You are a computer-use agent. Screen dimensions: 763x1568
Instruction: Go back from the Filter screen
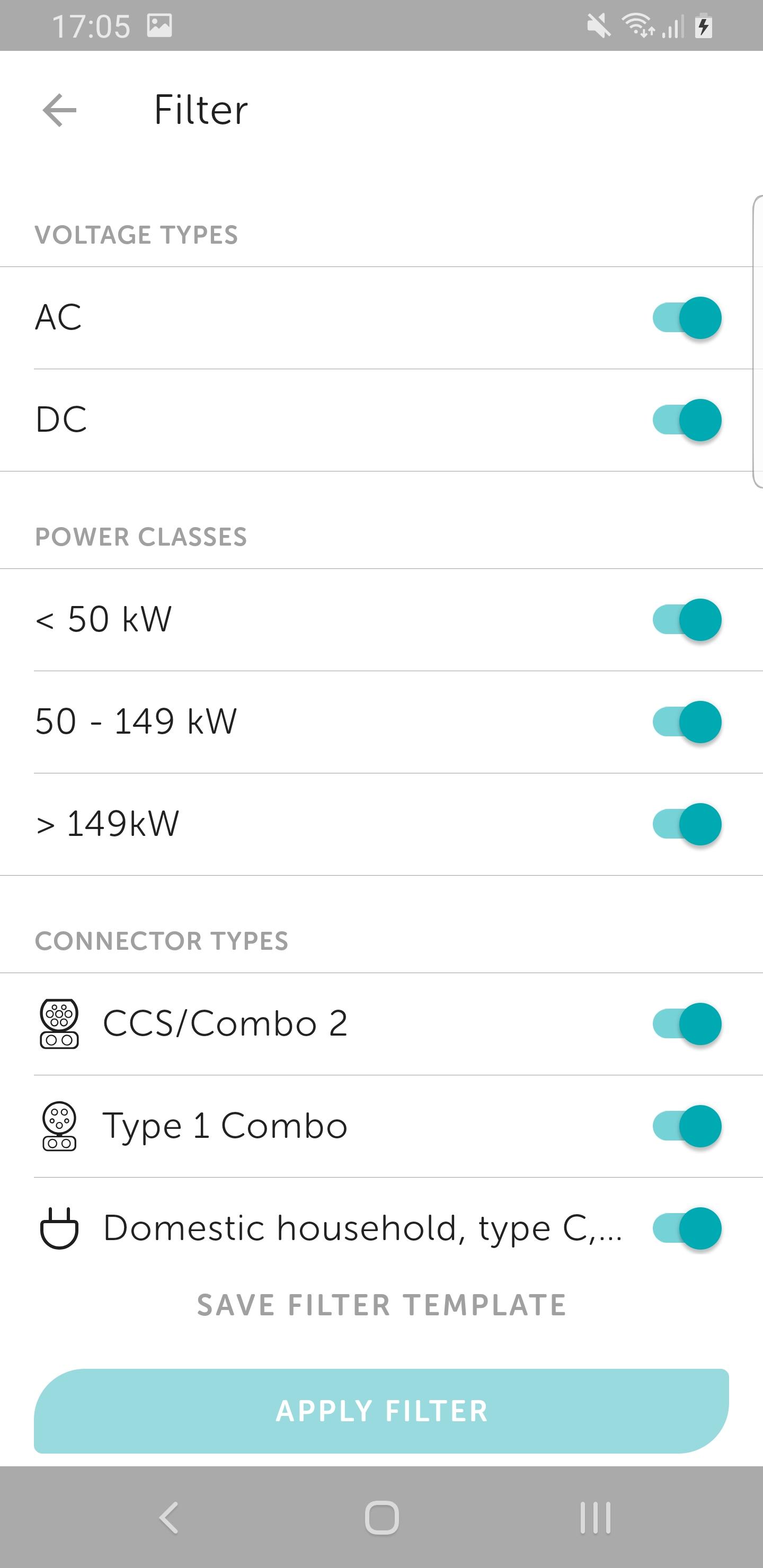[x=59, y=110]
